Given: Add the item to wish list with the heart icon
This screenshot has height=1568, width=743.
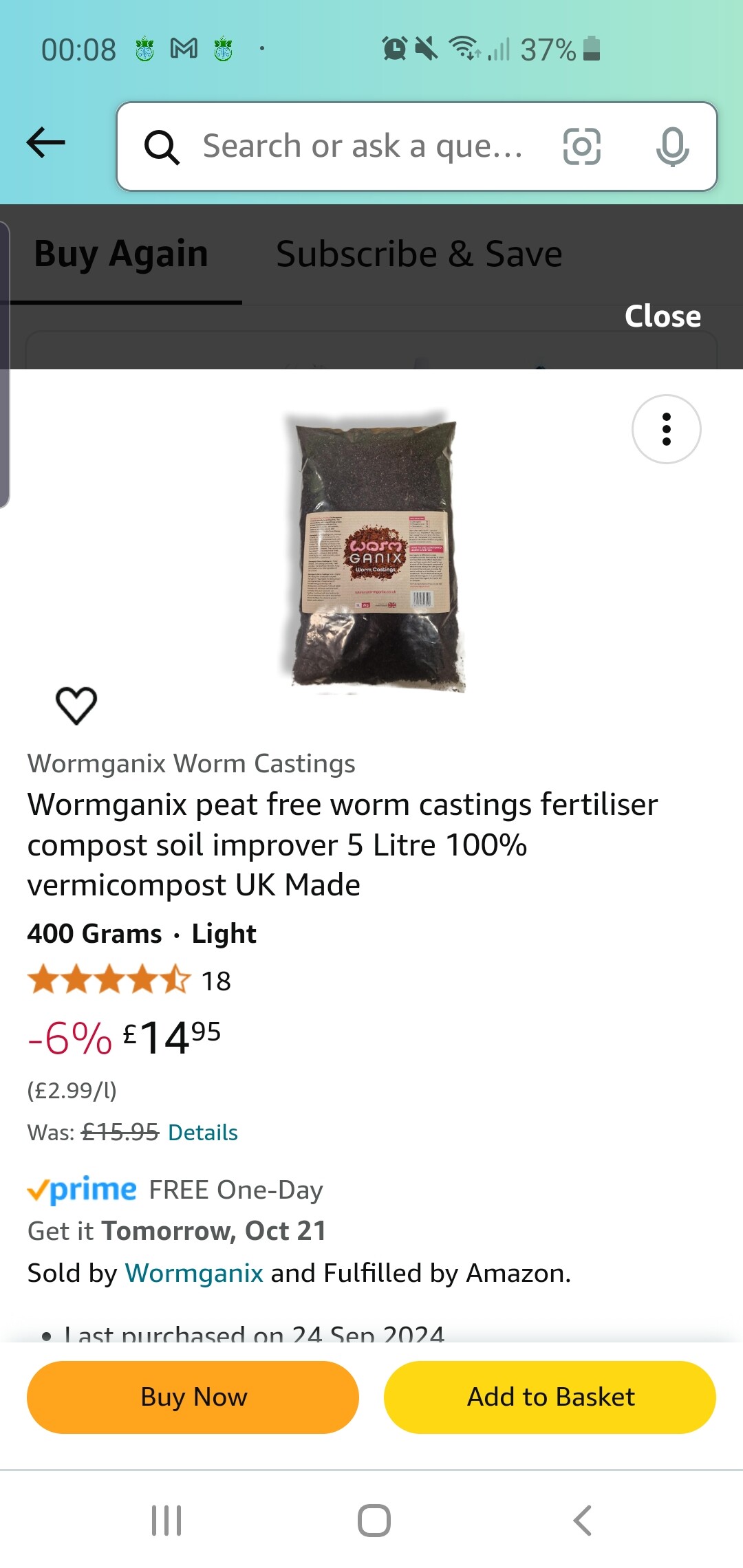Looking at the screenshot, I should (x=76, y=706).
